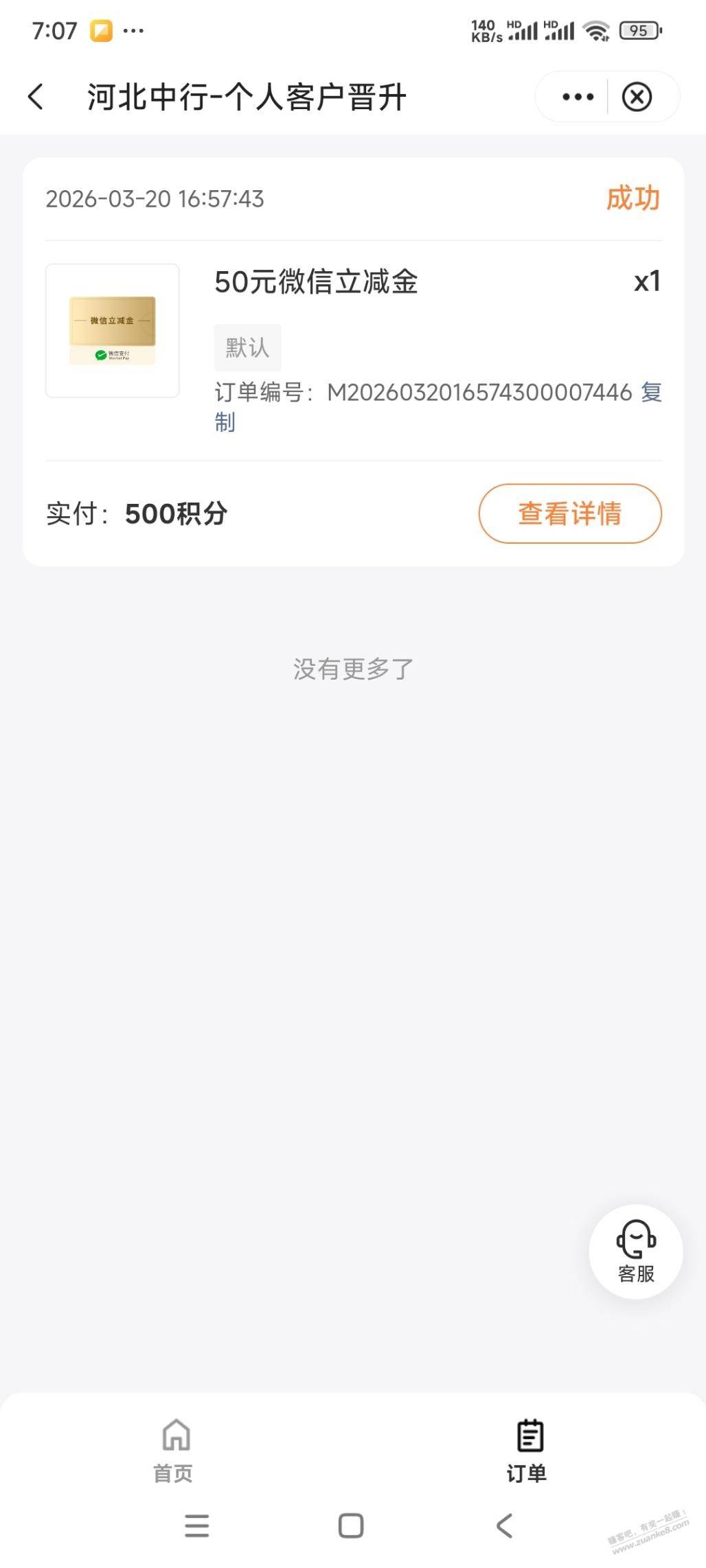
Task: Go back using the top-left arrow
Action: click(x=36, y=97)
